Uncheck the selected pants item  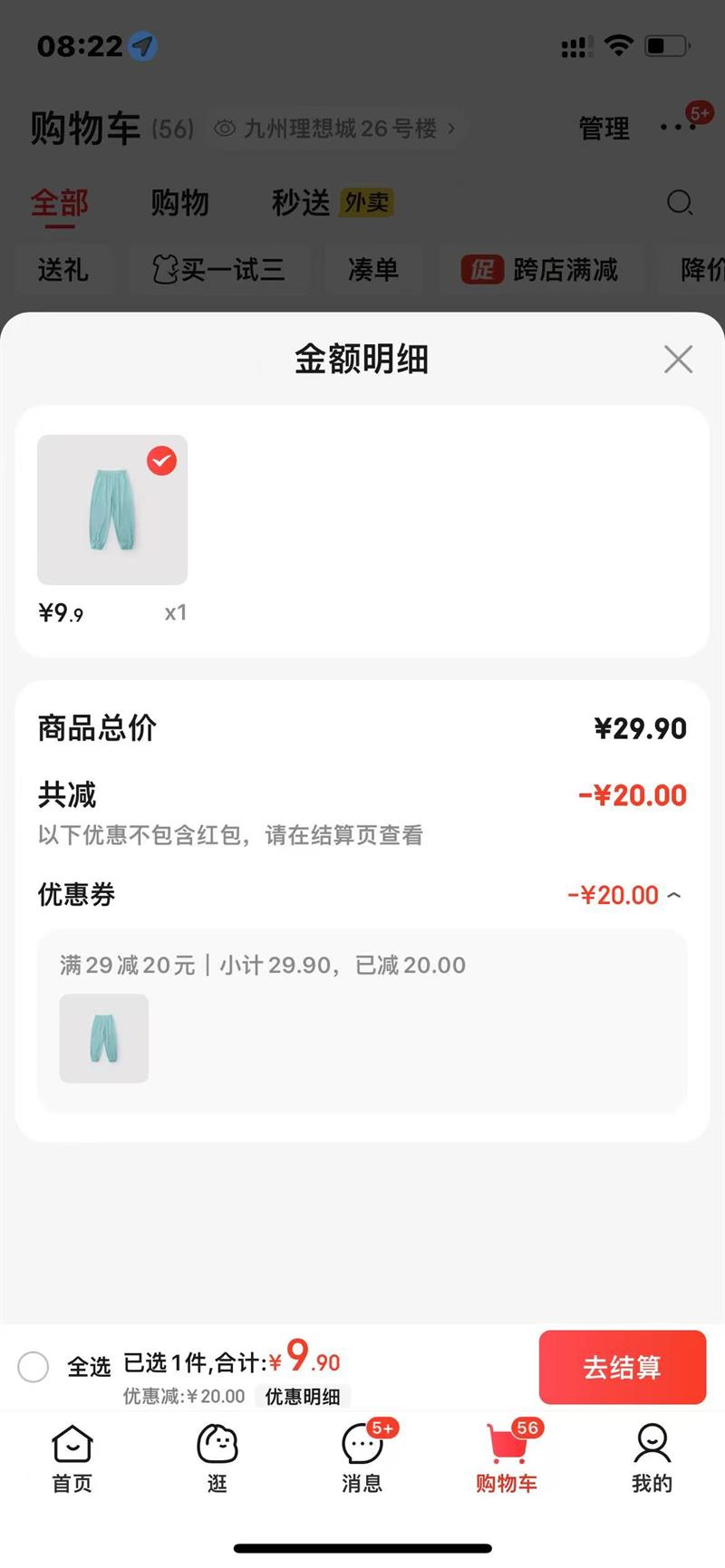point(161,461)
